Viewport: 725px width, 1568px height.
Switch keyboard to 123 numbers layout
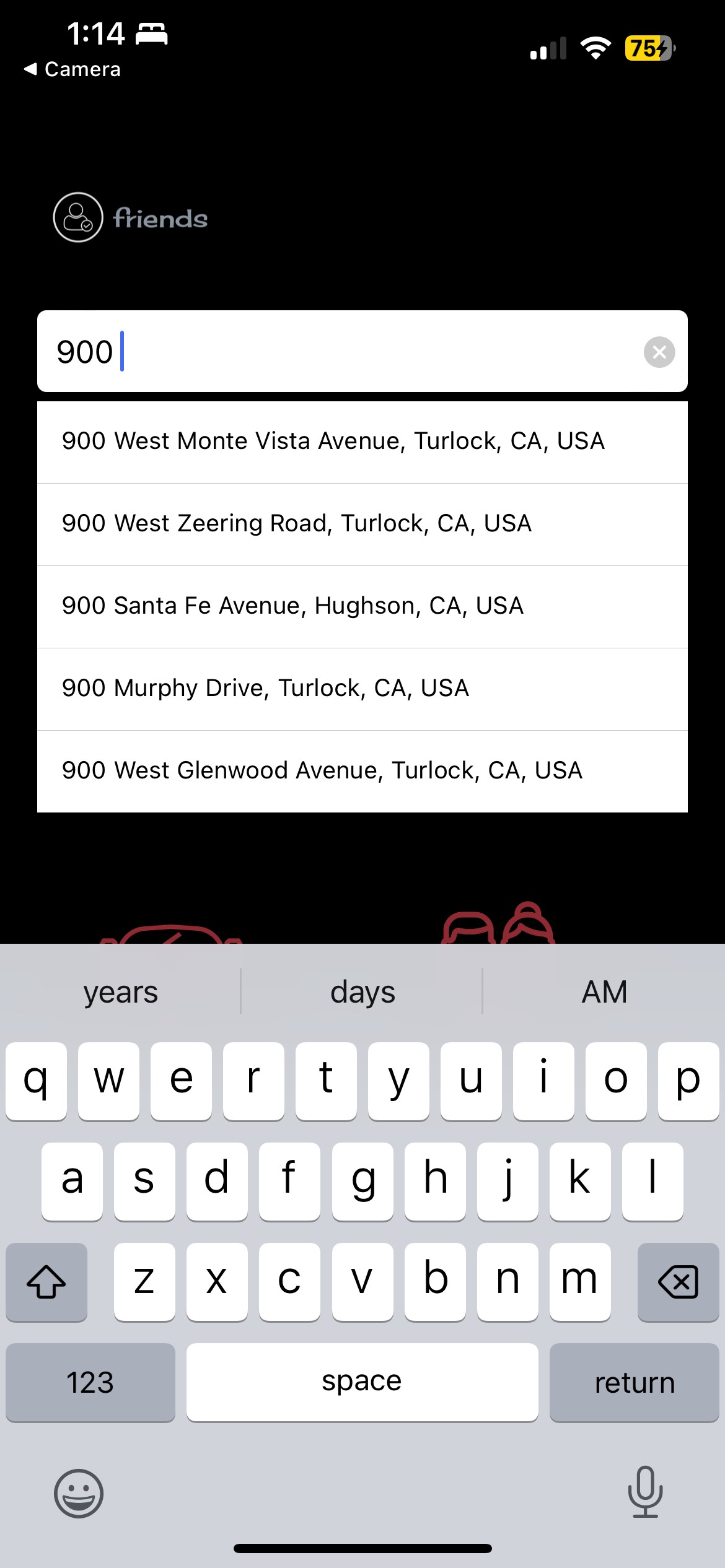pyautogui.click(x=90, y=1382)
